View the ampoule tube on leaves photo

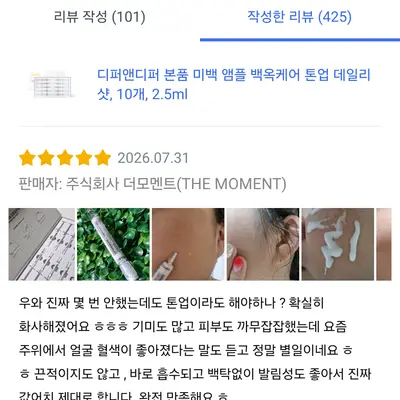click(113, 244)
